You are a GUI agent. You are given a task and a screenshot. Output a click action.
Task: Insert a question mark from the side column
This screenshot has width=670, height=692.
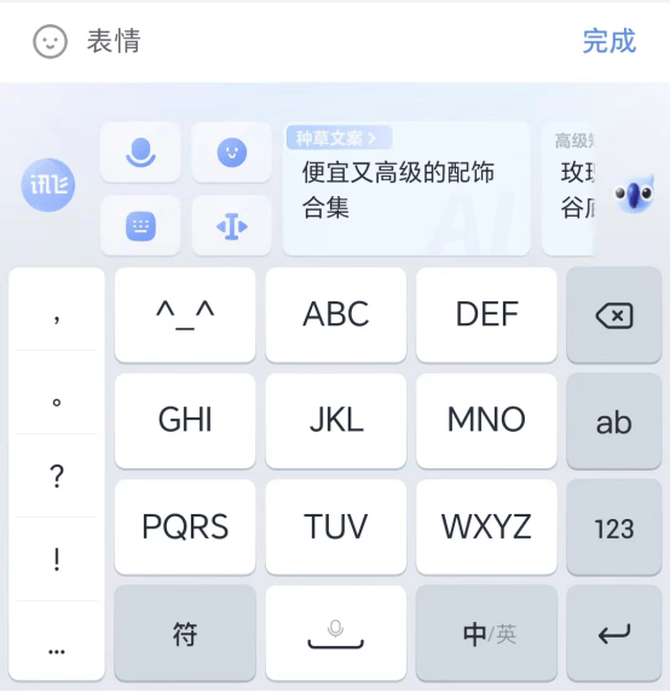(x=56, y=477)
